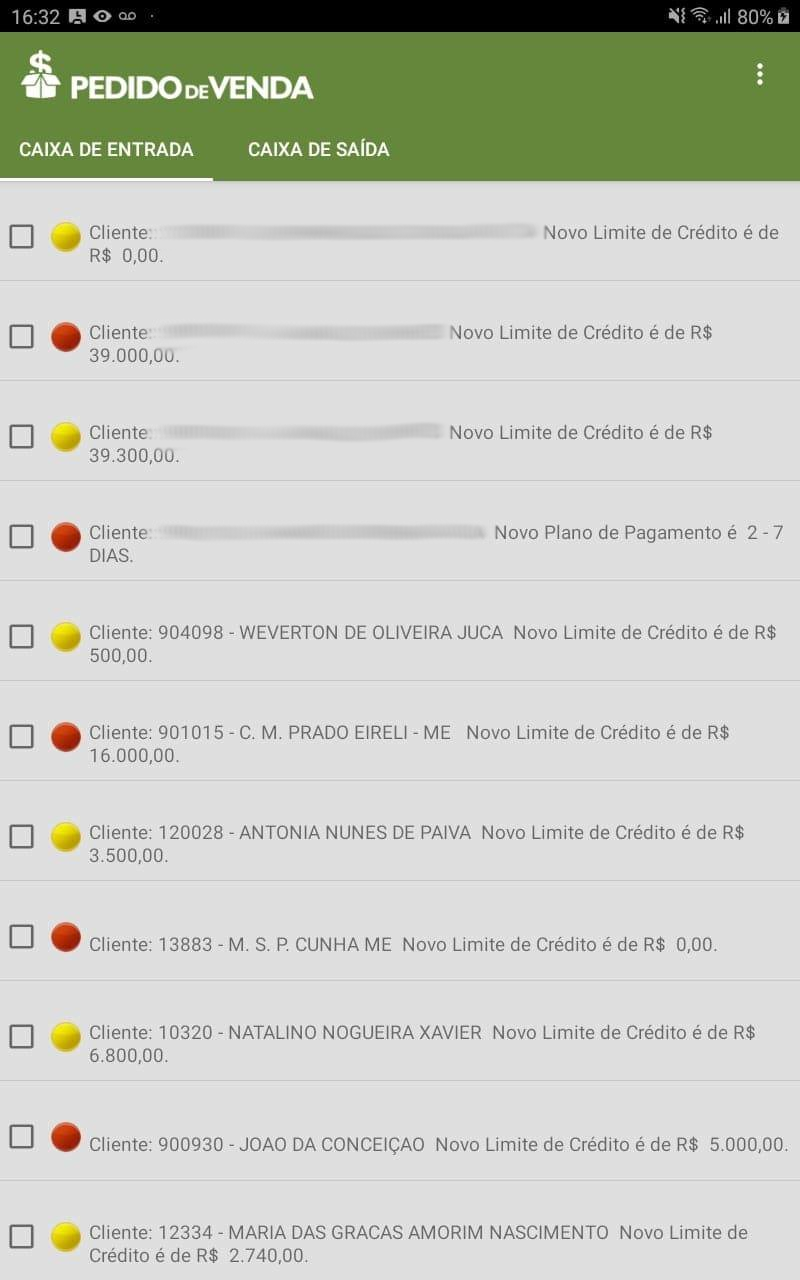Open the message about client 904098

coord(430,643)
